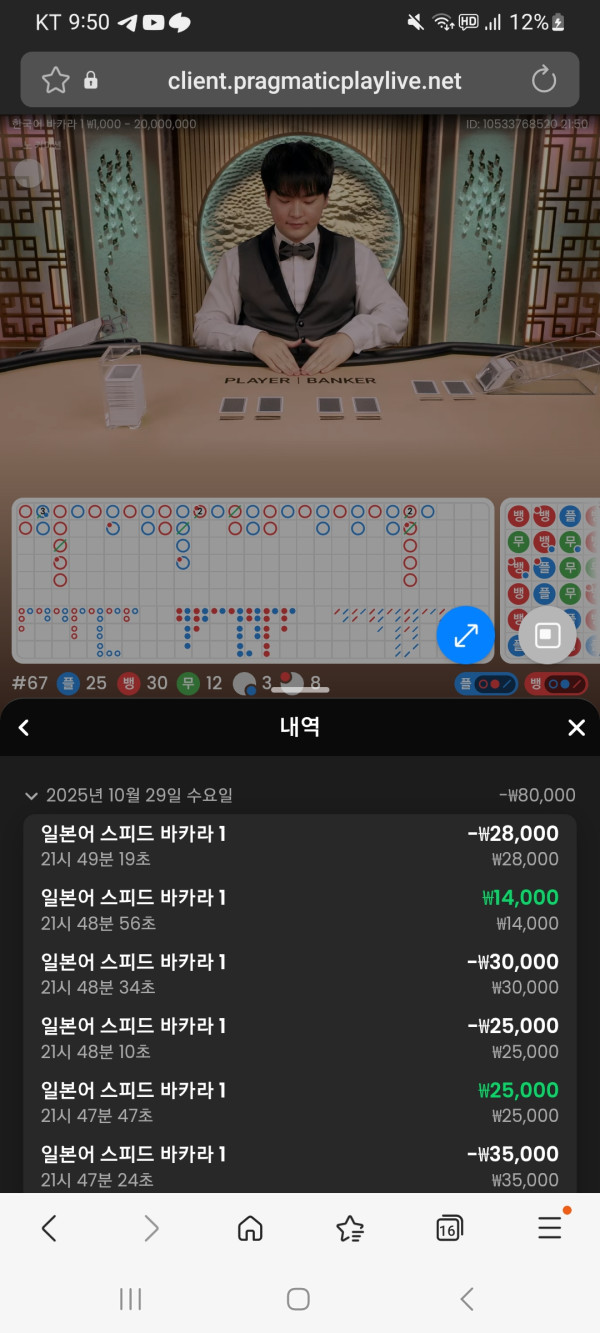The image size is (600, 1333).
Task: Navigate back in the browser
Action: point(49,1228)
